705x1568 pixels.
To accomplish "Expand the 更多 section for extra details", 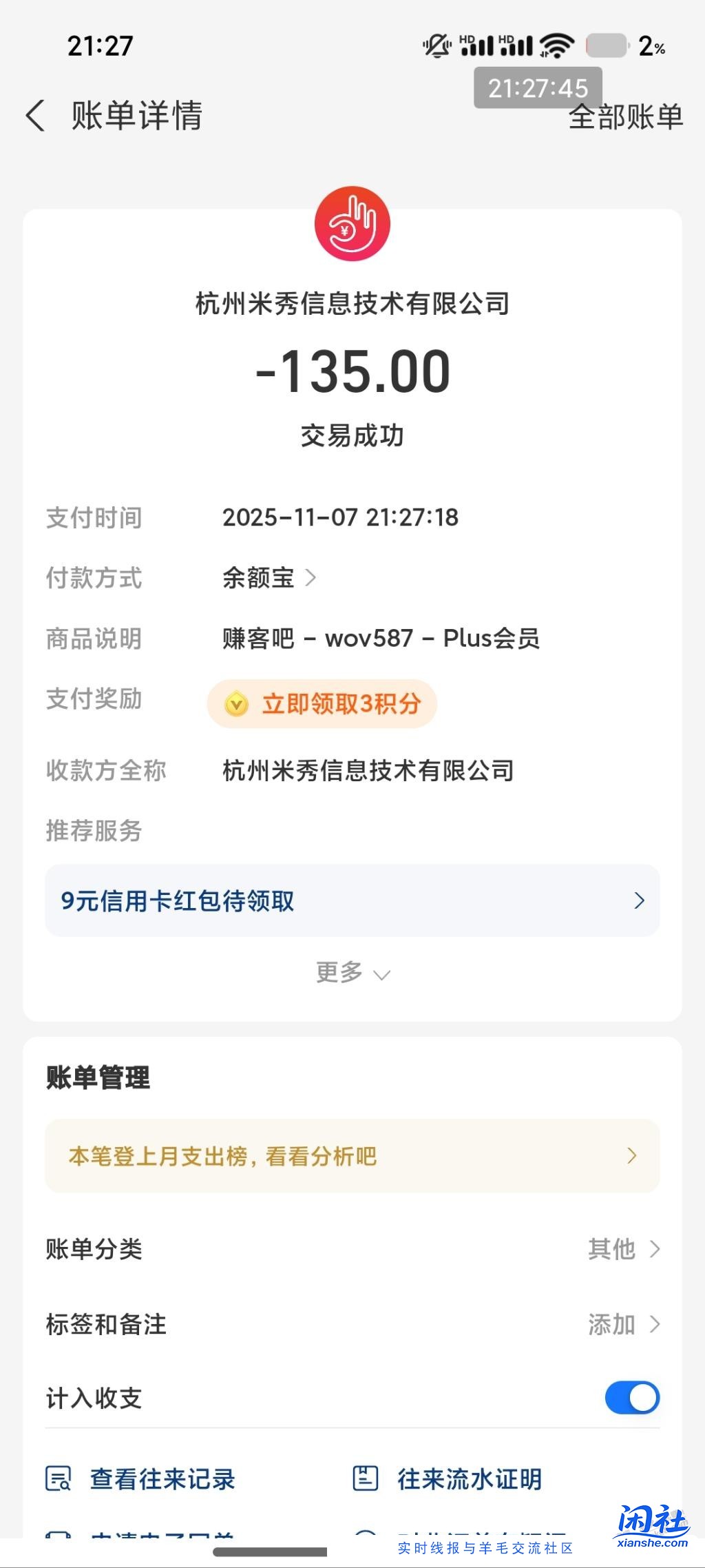I will click(352, 973).
